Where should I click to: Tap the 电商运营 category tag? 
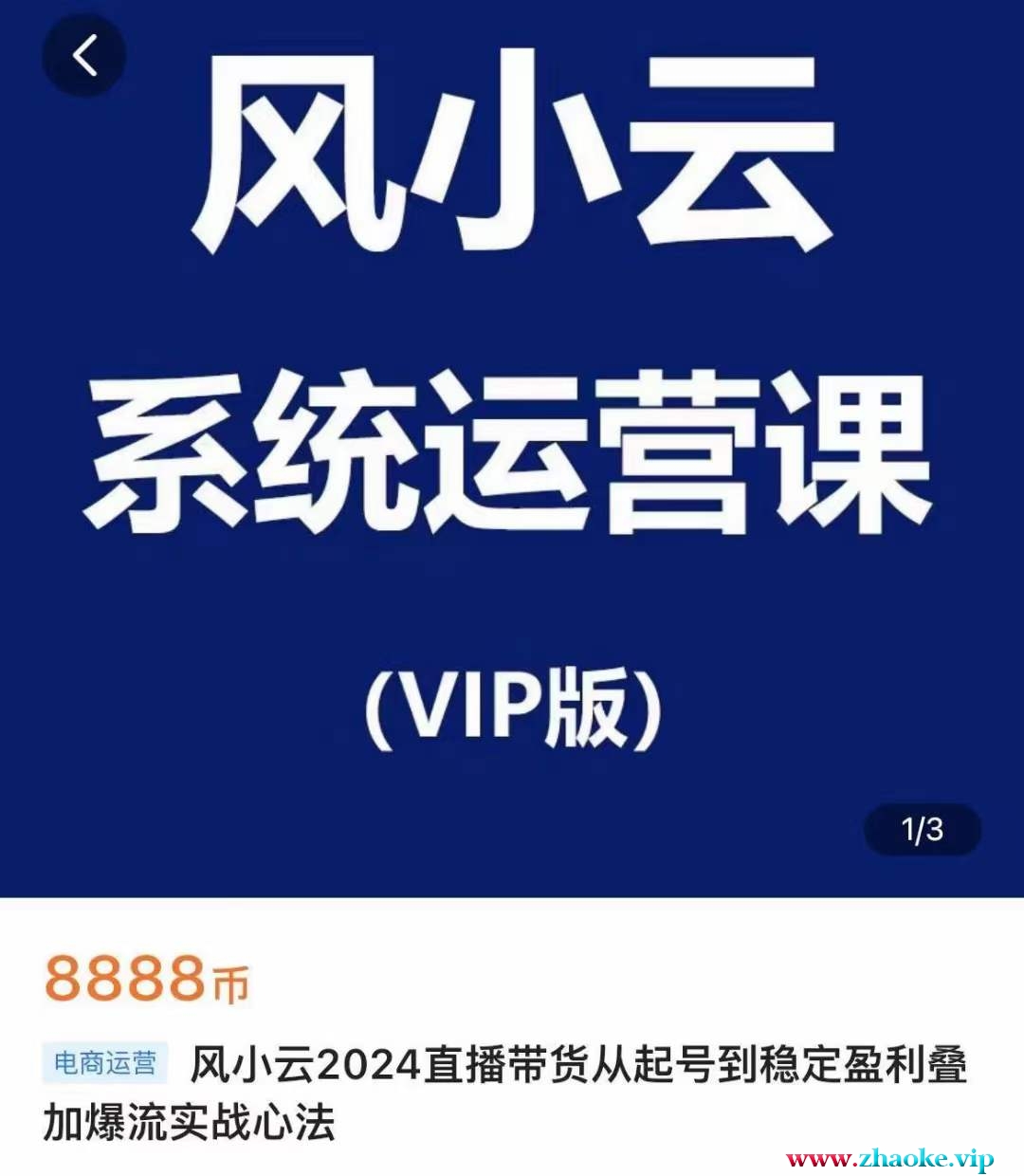tap(105, 1063)
